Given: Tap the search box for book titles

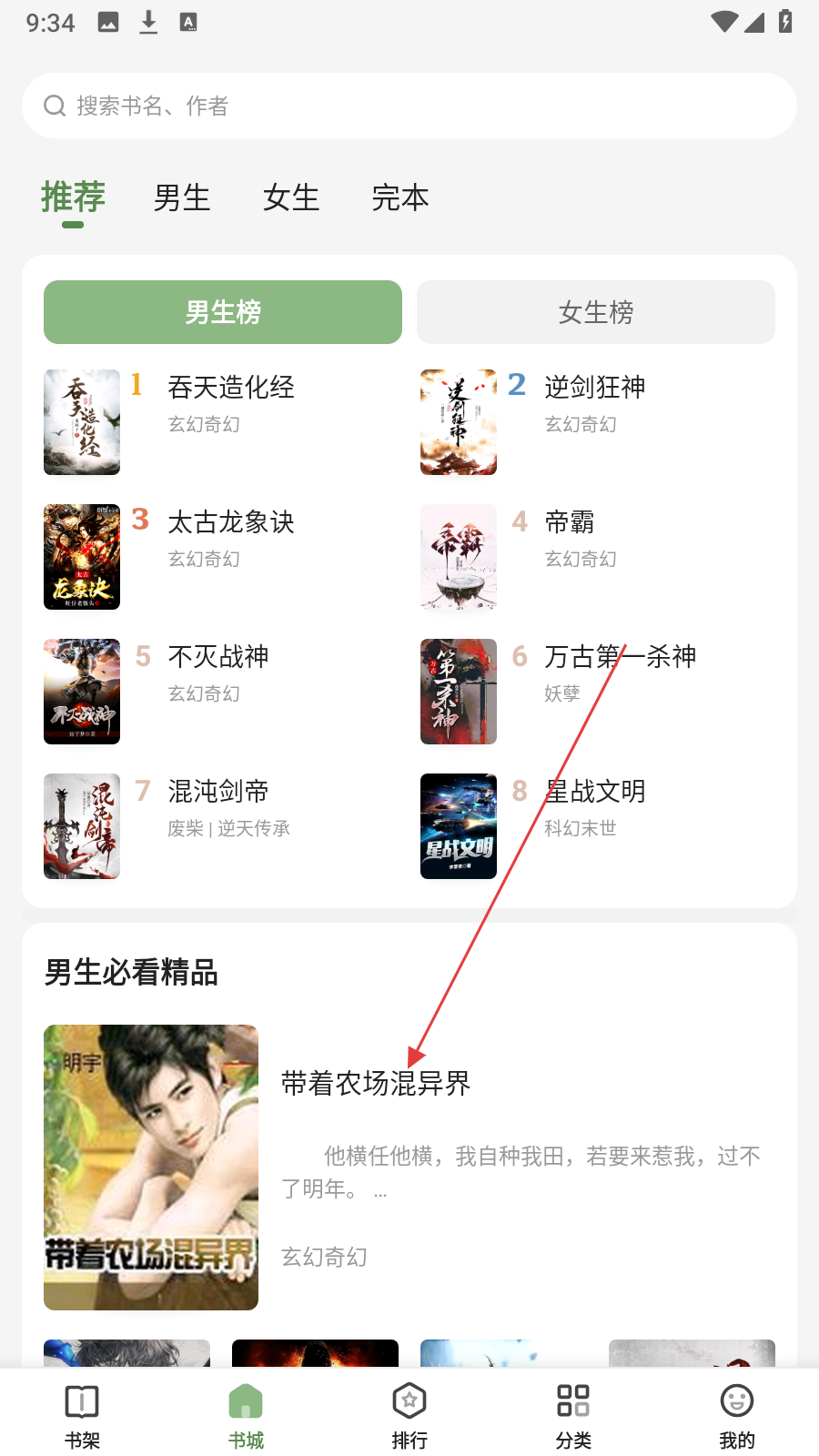Looking at the screenshot, I should [x=409, y=106].
